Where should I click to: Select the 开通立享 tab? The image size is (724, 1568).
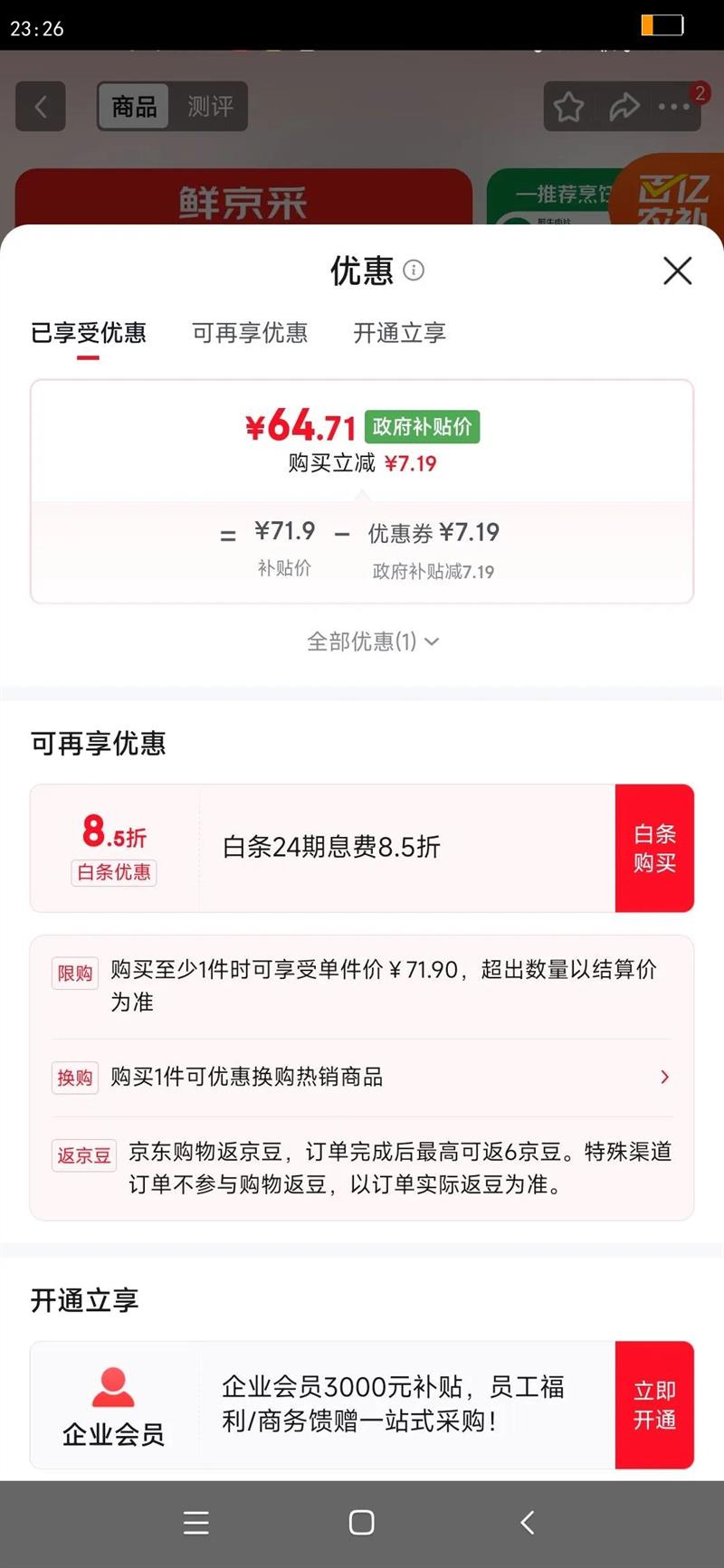tap(399, 333)
